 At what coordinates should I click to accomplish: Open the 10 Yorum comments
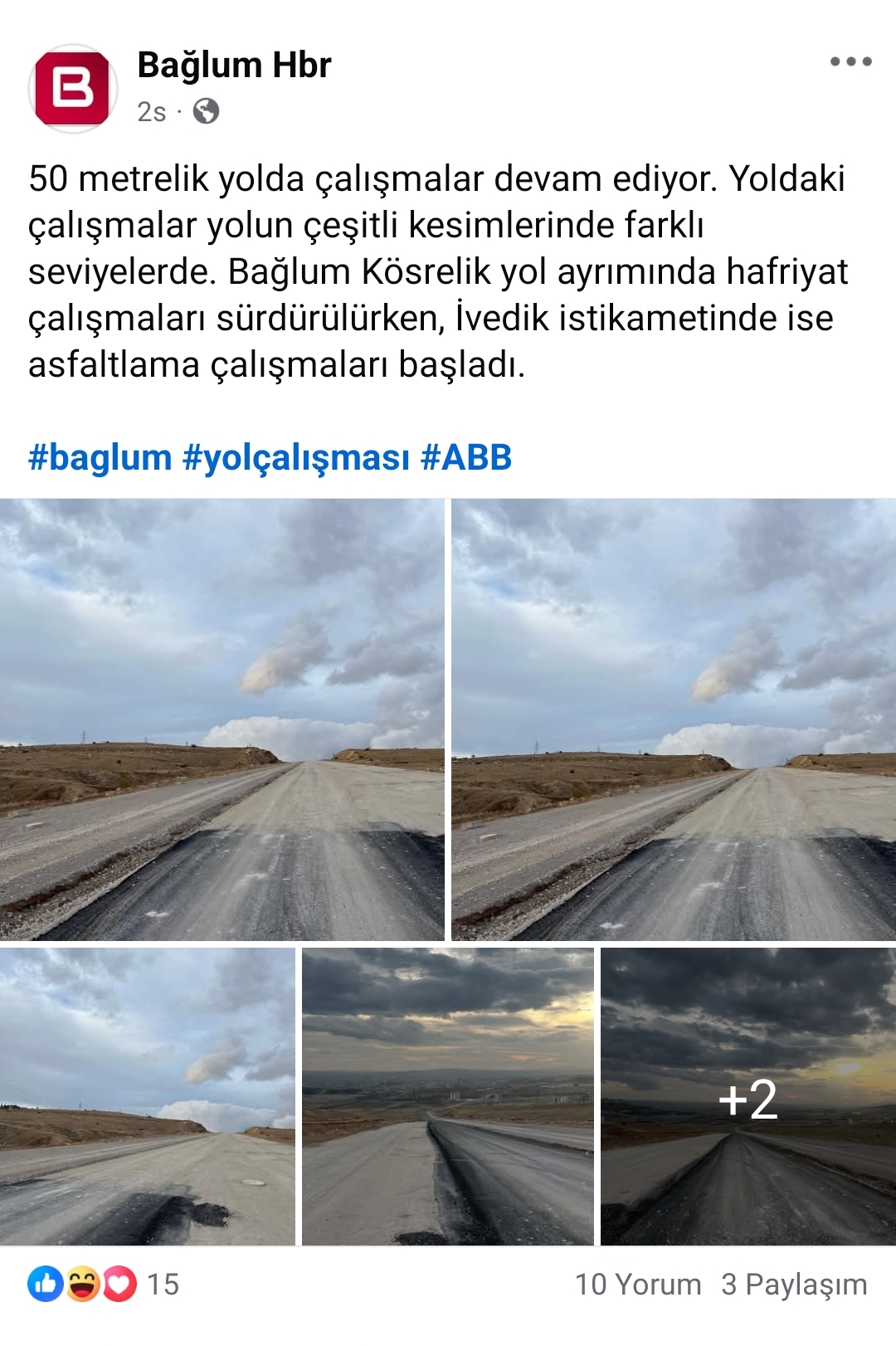click(638, 1284)
